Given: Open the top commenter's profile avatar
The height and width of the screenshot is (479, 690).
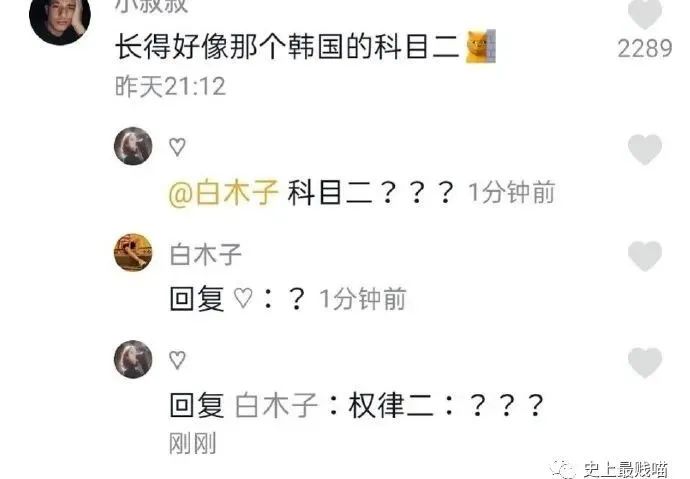Looking at the screenshot, I should click(x=60, y=17).
